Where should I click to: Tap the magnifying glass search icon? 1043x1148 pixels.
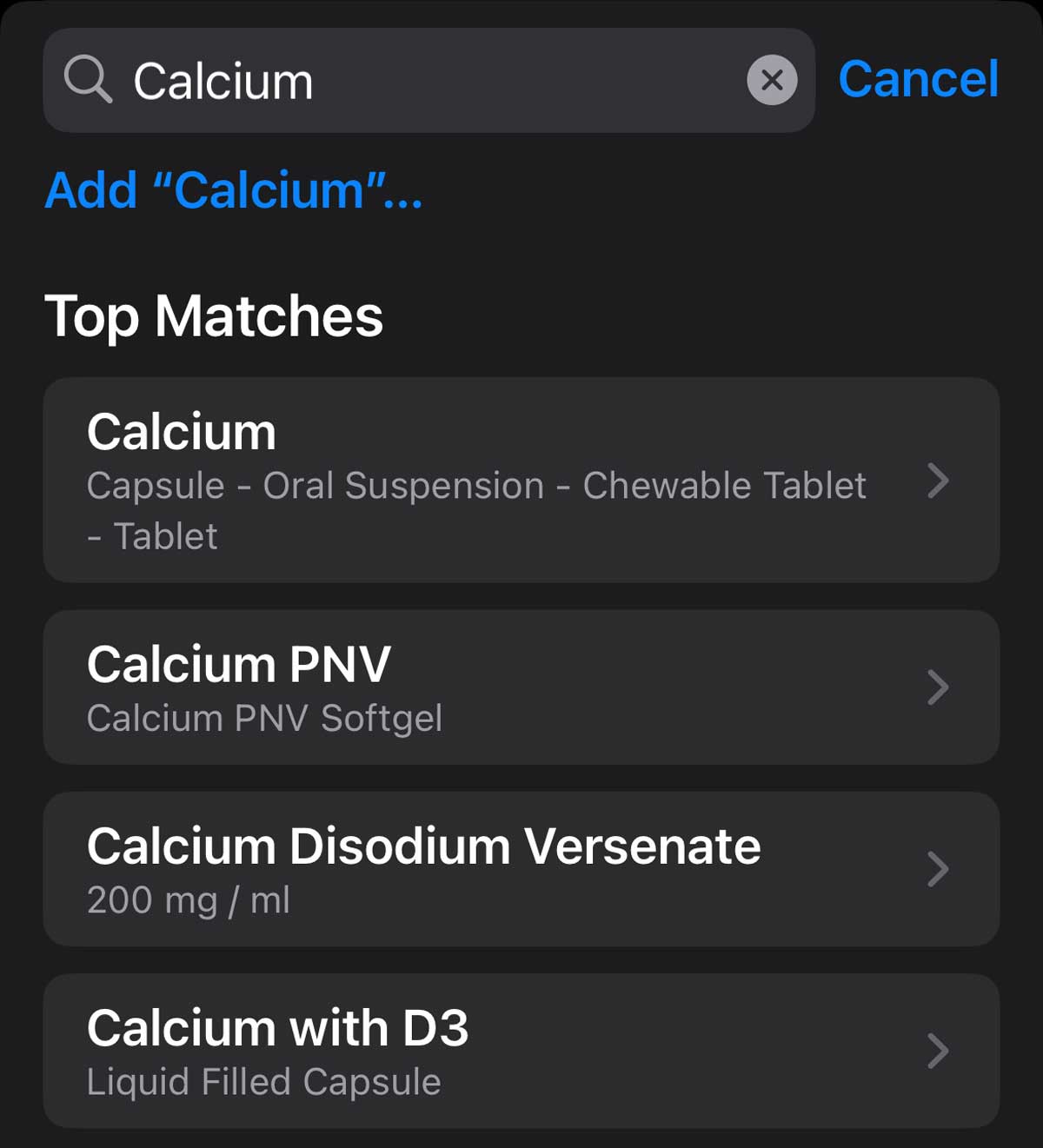pyautogui.click(x=90, y=80)
